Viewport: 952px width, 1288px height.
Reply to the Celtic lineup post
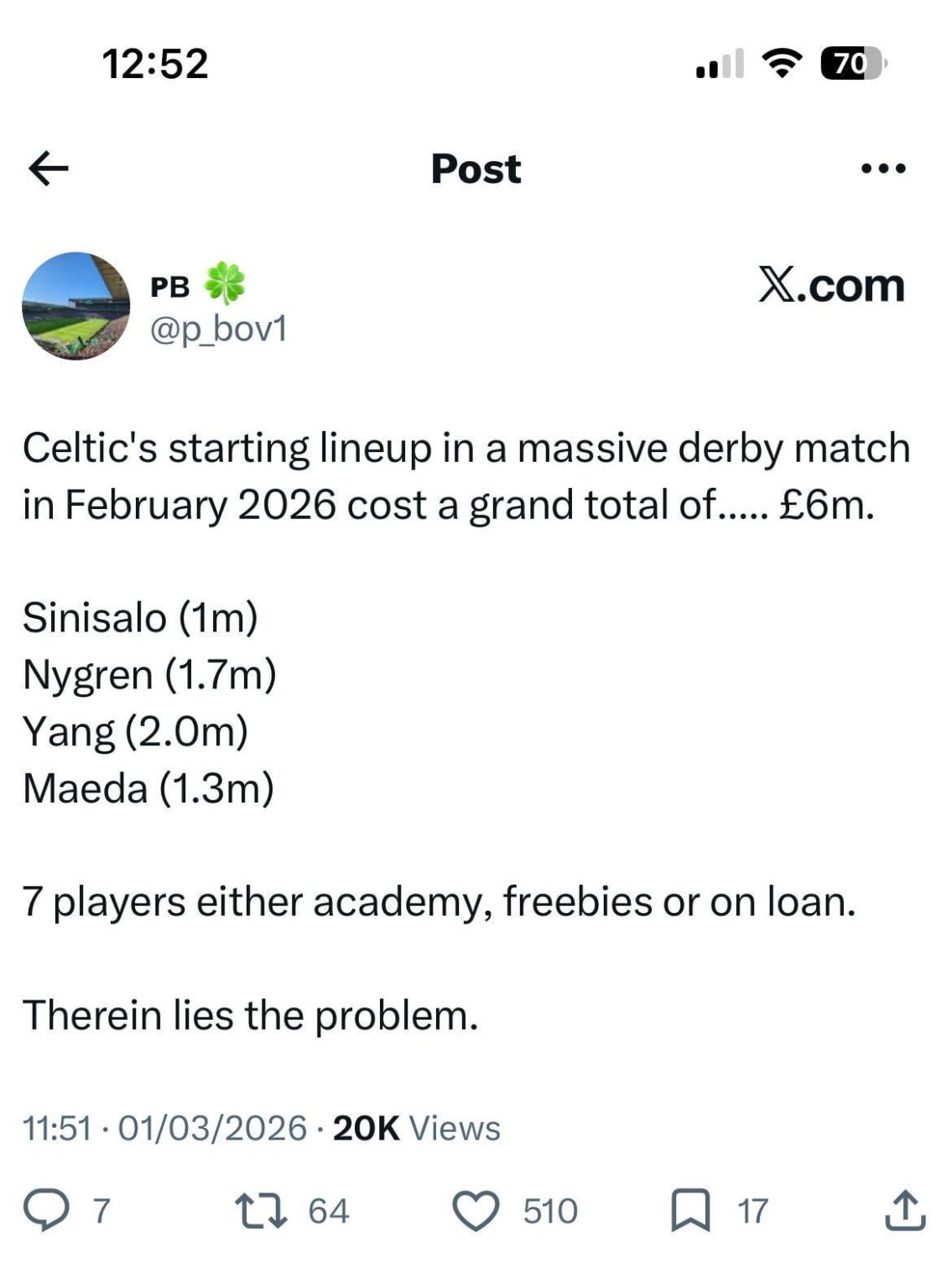click(x=46, y=1210)
